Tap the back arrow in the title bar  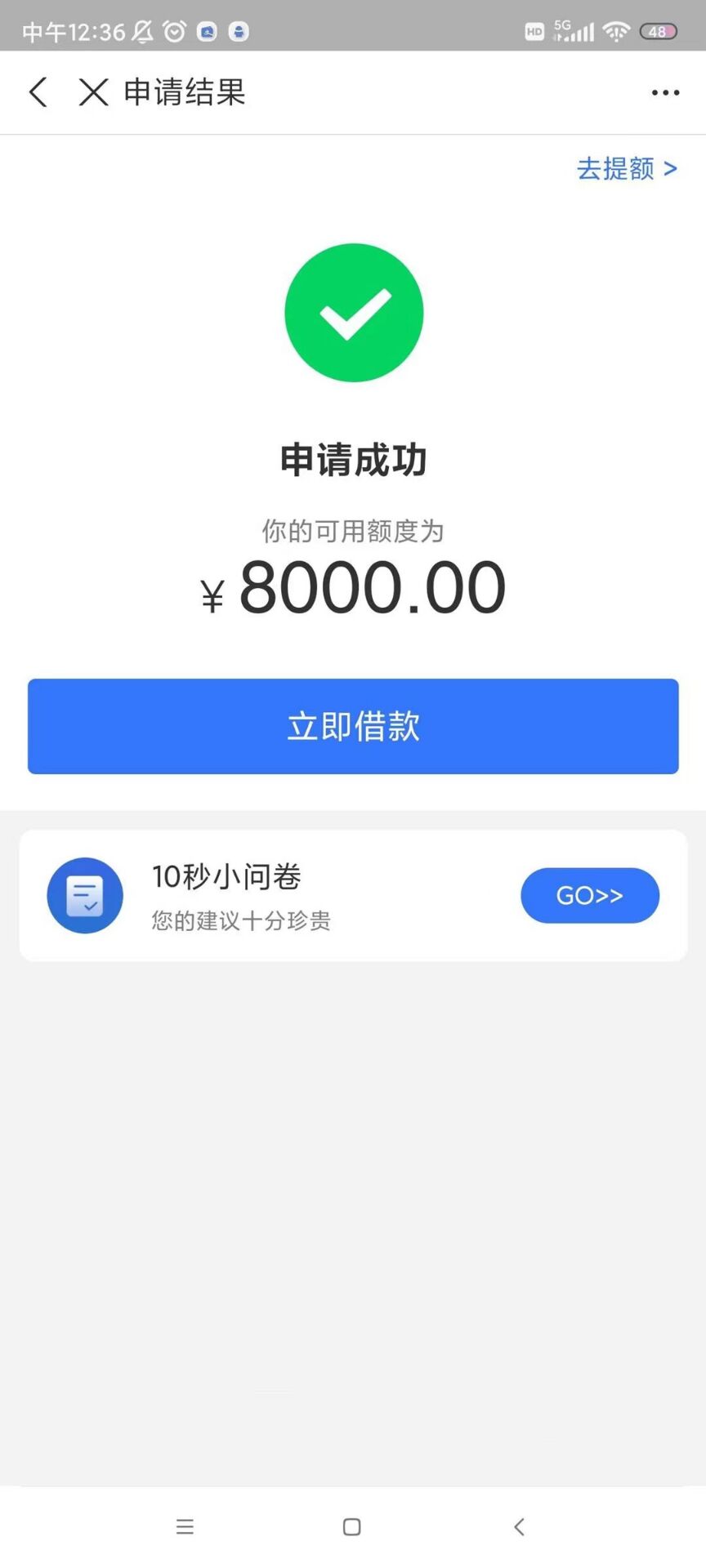click(x=38, y=92)
